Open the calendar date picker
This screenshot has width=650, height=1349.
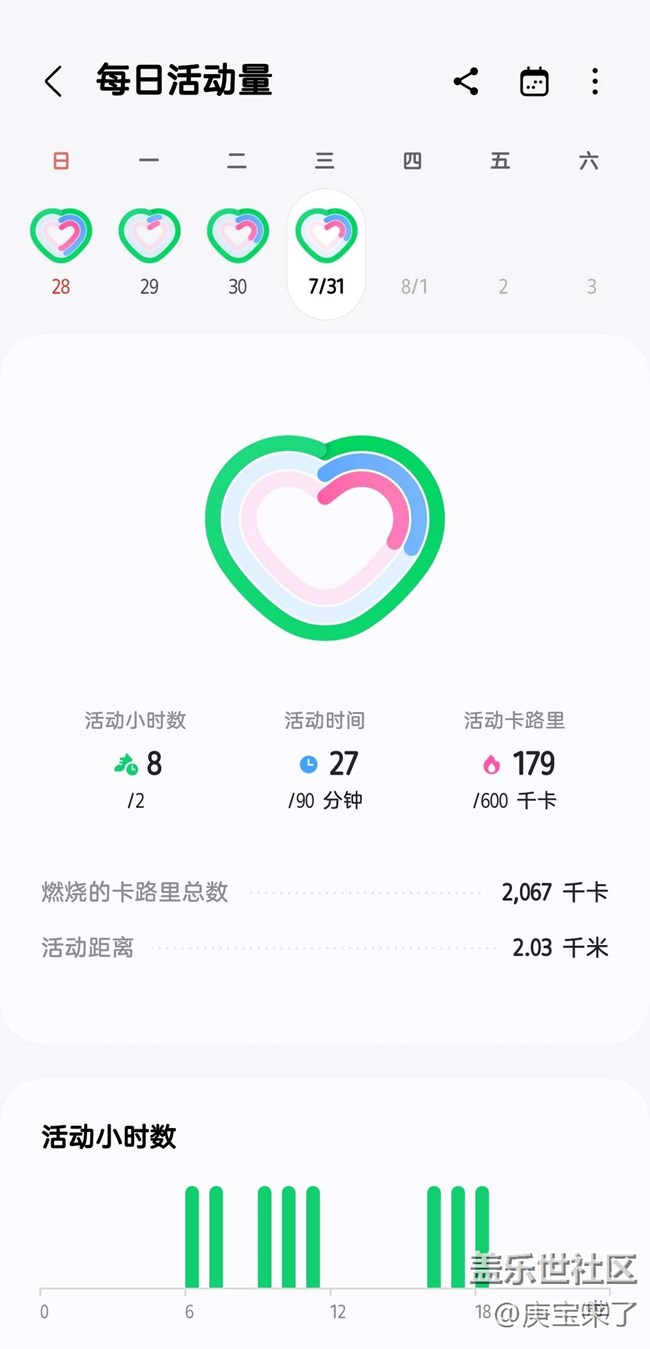[x=534, y=81]
